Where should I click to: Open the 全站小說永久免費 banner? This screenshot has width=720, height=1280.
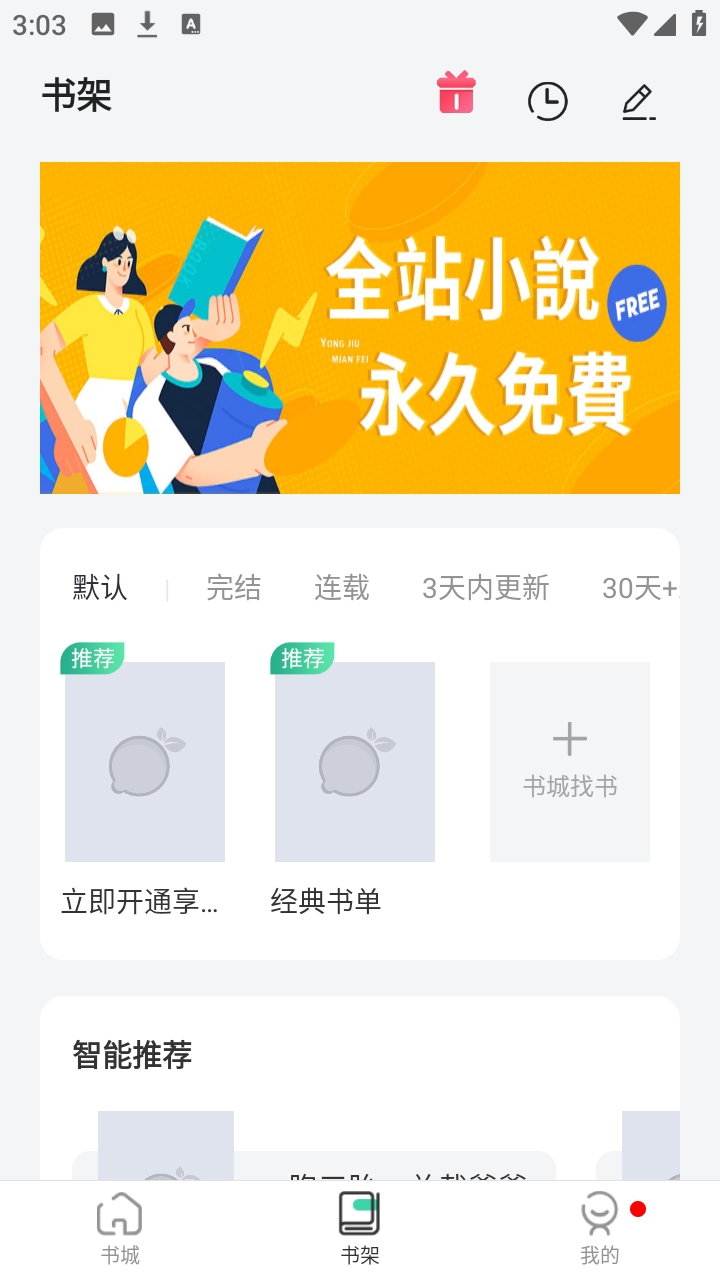(360, 328)
